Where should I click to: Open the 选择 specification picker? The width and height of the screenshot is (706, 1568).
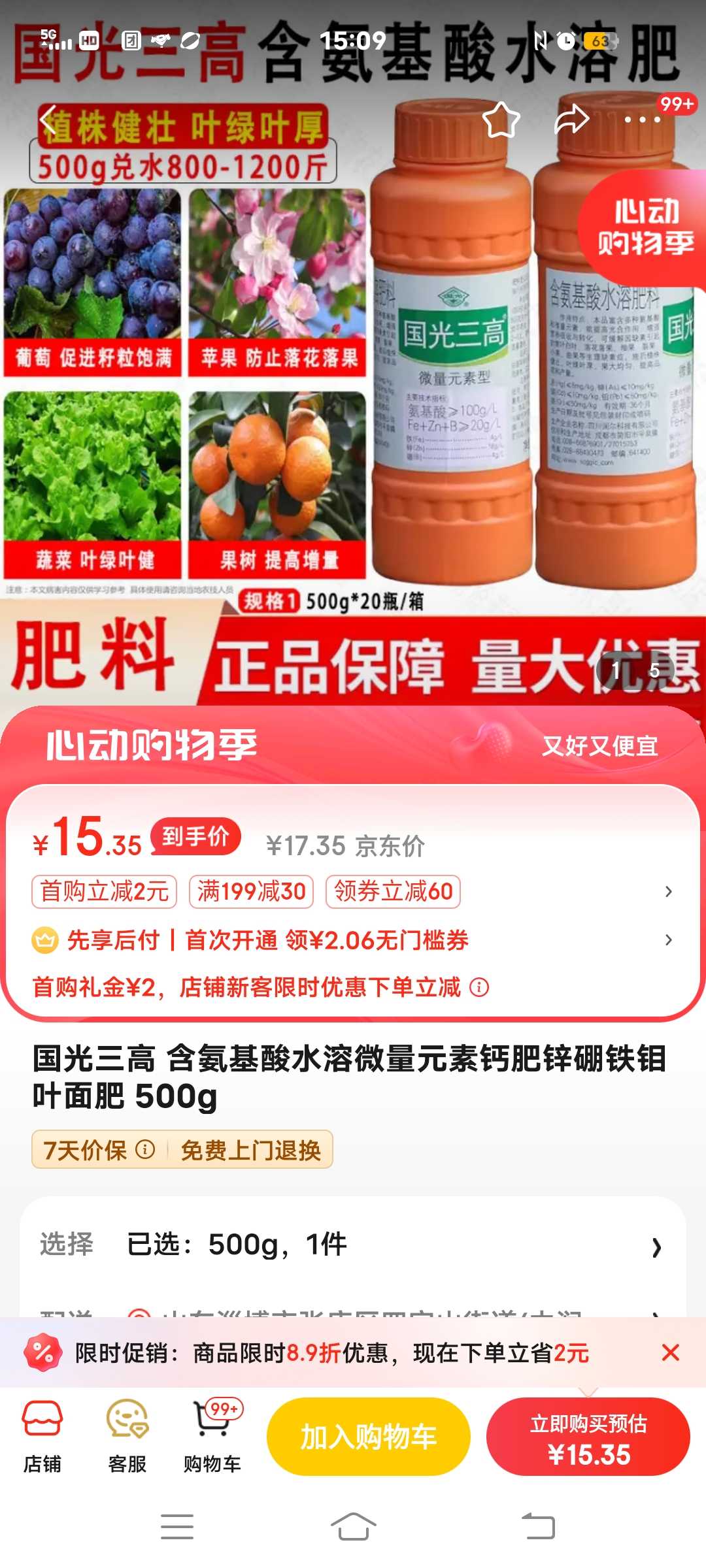[353, 1245]
